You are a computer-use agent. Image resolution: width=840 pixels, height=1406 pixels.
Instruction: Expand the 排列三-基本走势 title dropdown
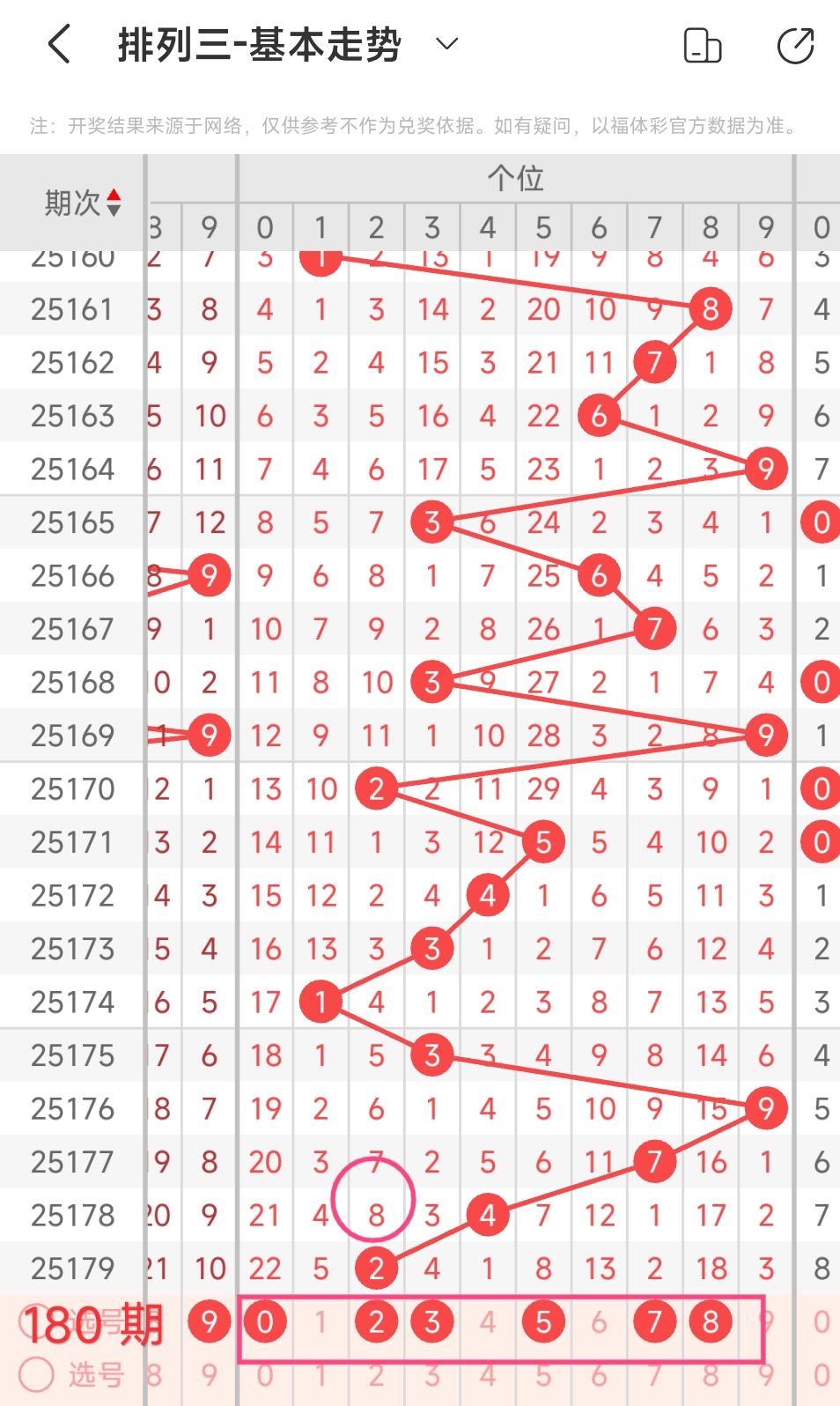tap(447, 44)
